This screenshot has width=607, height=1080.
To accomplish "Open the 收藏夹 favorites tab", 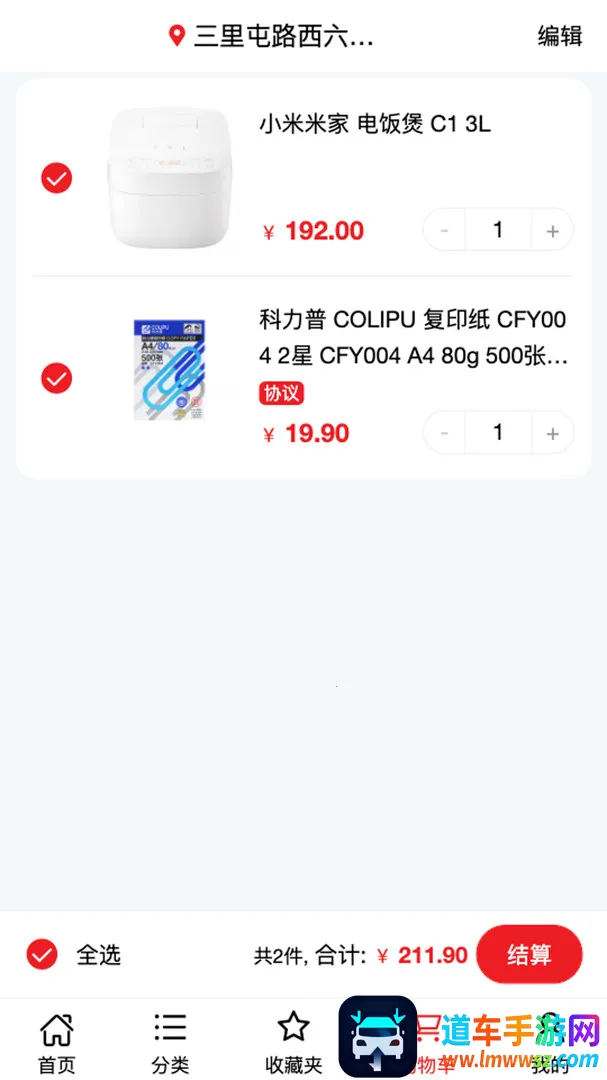I will [293, 1043].
